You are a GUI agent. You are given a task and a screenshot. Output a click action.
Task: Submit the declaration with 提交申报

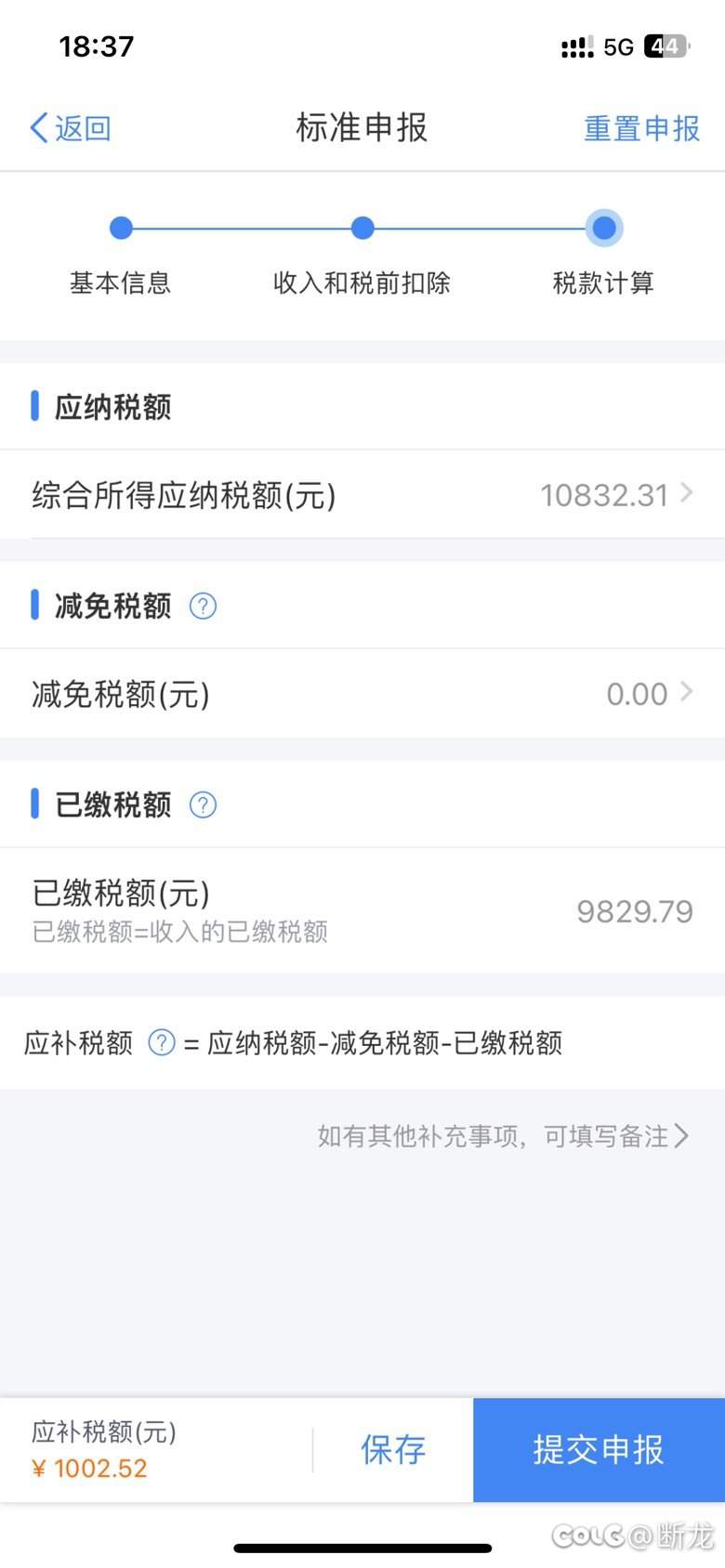599,1449
